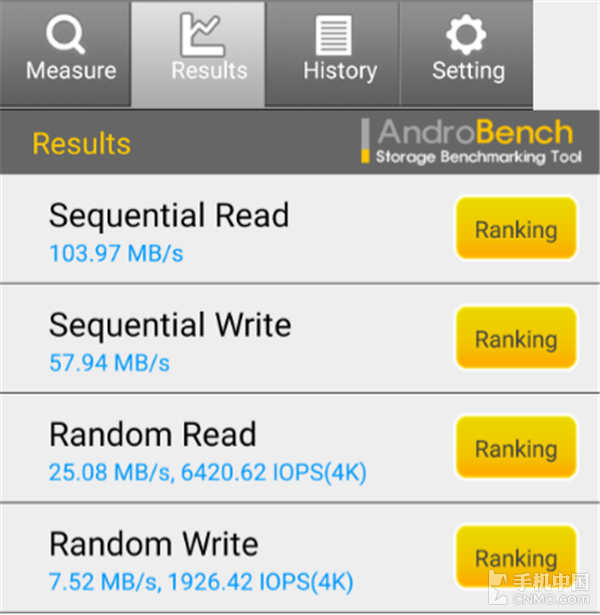Open Ranking for Random Read
Screen dimensions: 600x615
[x=515, y=449]
